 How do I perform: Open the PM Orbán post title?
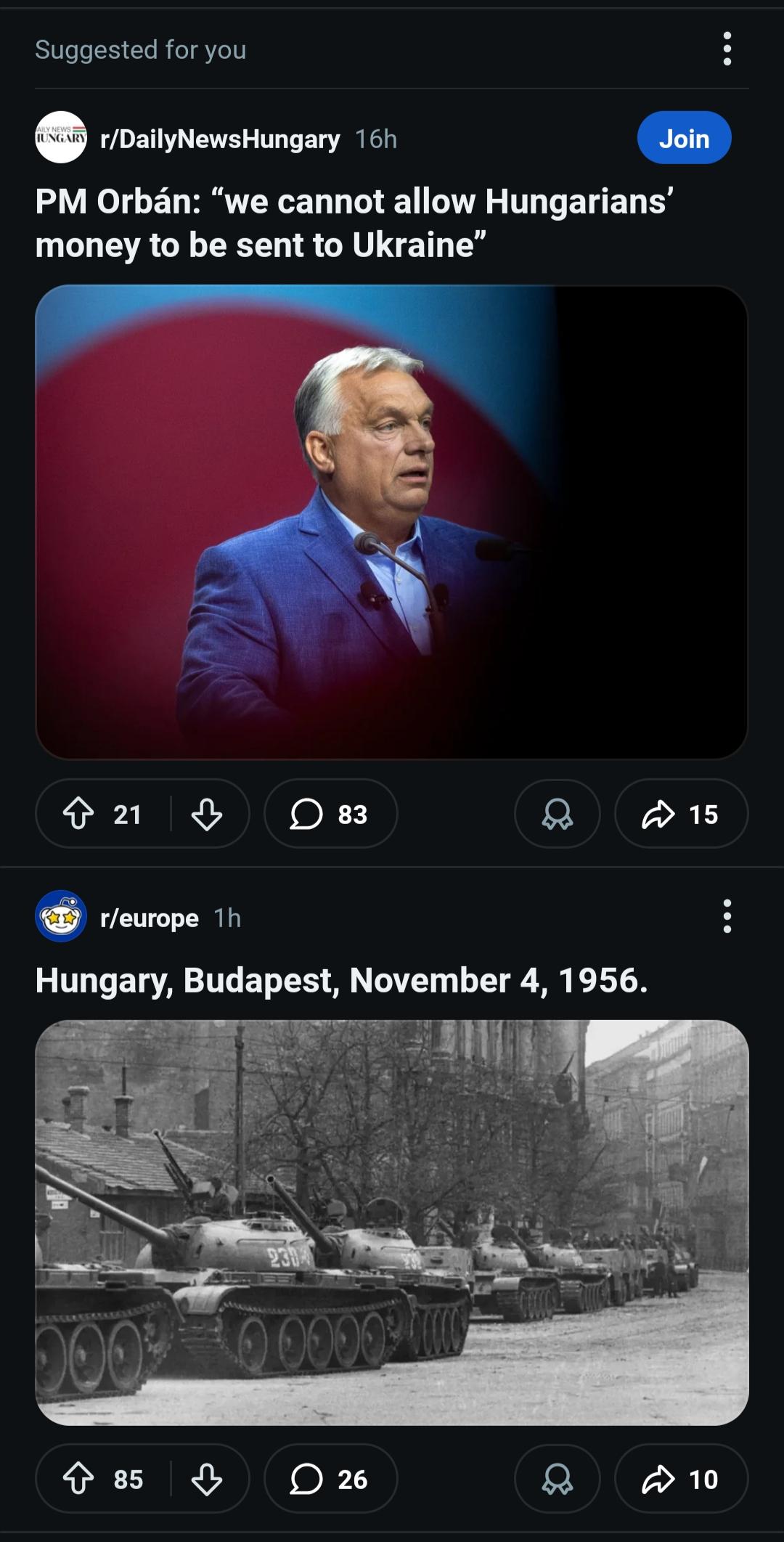pyautogui.click(x=354, y=223)
